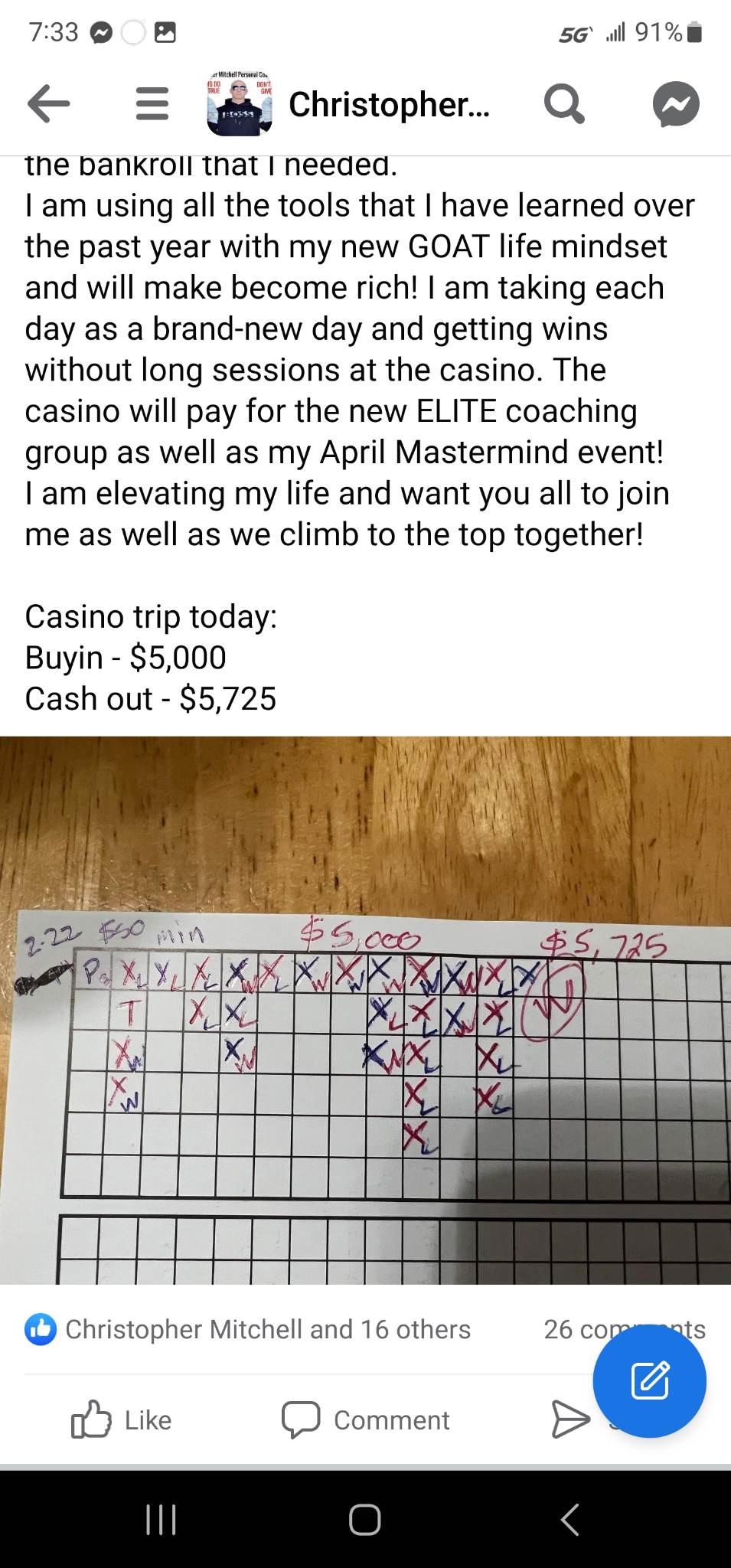The height and width of the screenshot is (1568, 731).
Task: Search within this profile
Action: click(564, 103)
